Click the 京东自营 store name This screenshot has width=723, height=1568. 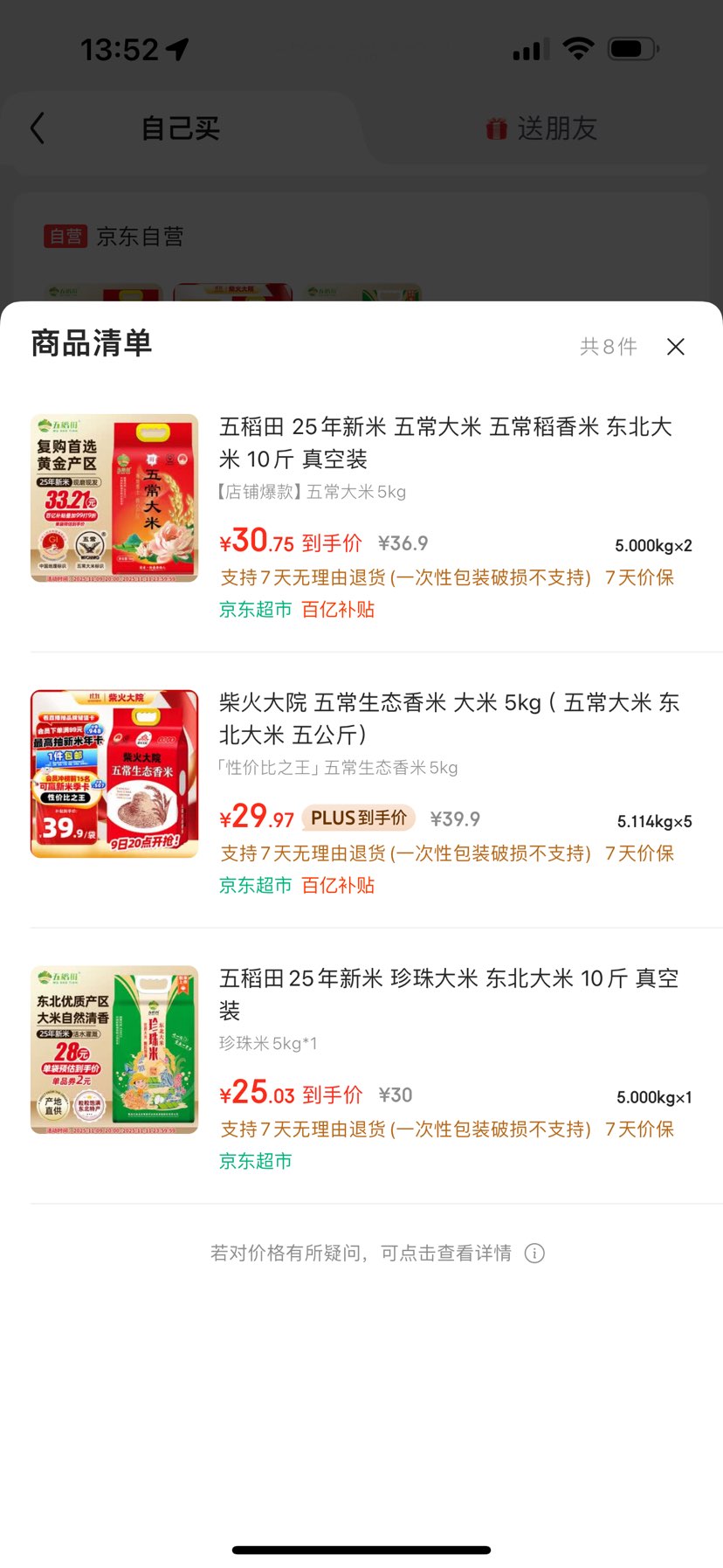click(140, 236)
